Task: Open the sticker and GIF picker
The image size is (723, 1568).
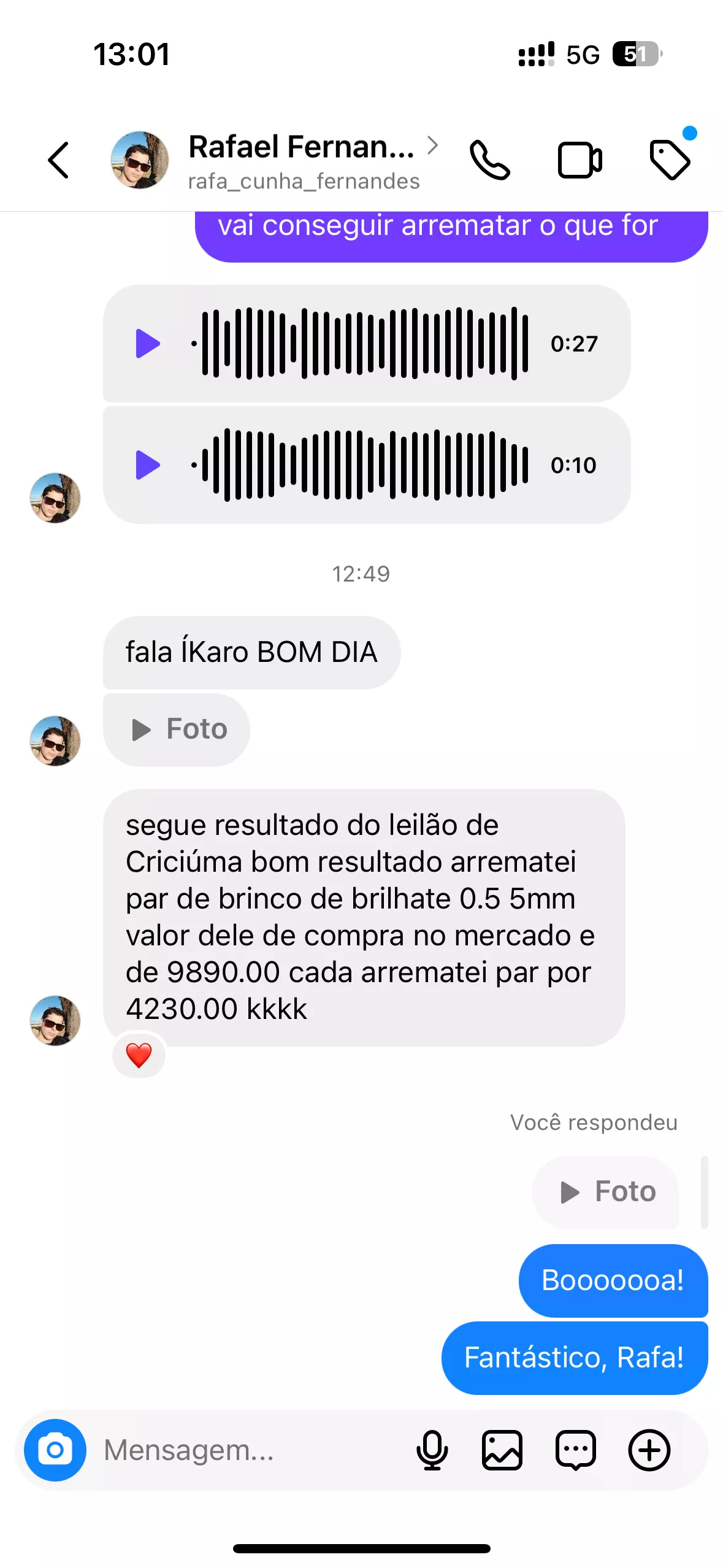Action: click(575, 1450)
